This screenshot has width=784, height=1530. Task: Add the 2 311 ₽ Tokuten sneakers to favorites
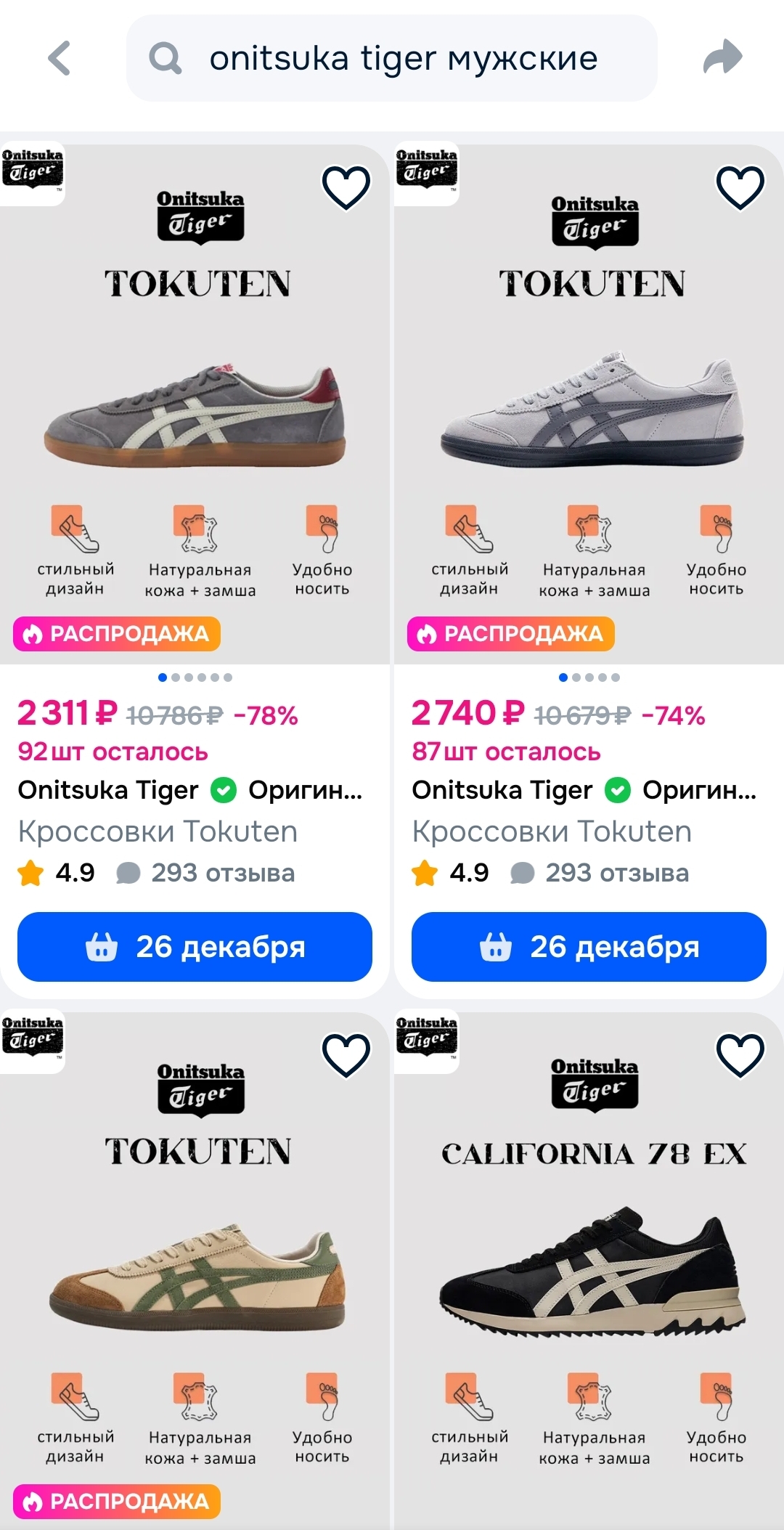point(346,187)
